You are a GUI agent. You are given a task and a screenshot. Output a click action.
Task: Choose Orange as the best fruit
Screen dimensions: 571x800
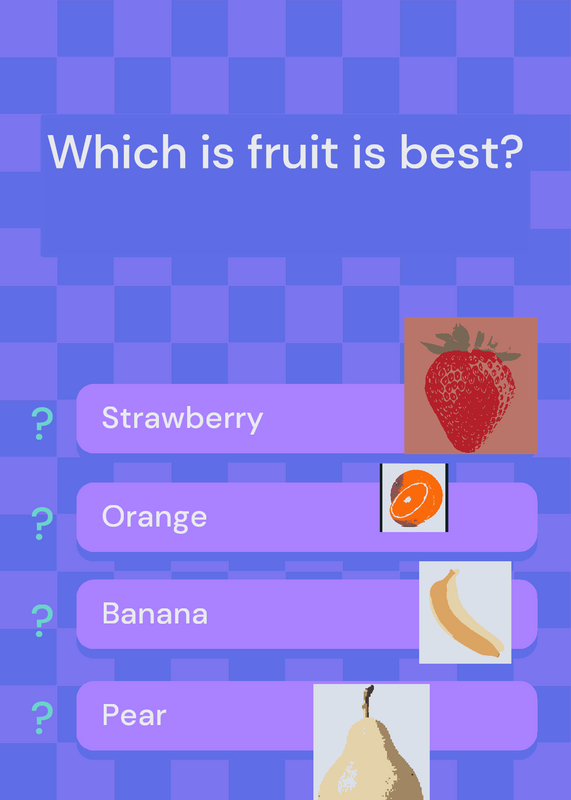[307, 517]
